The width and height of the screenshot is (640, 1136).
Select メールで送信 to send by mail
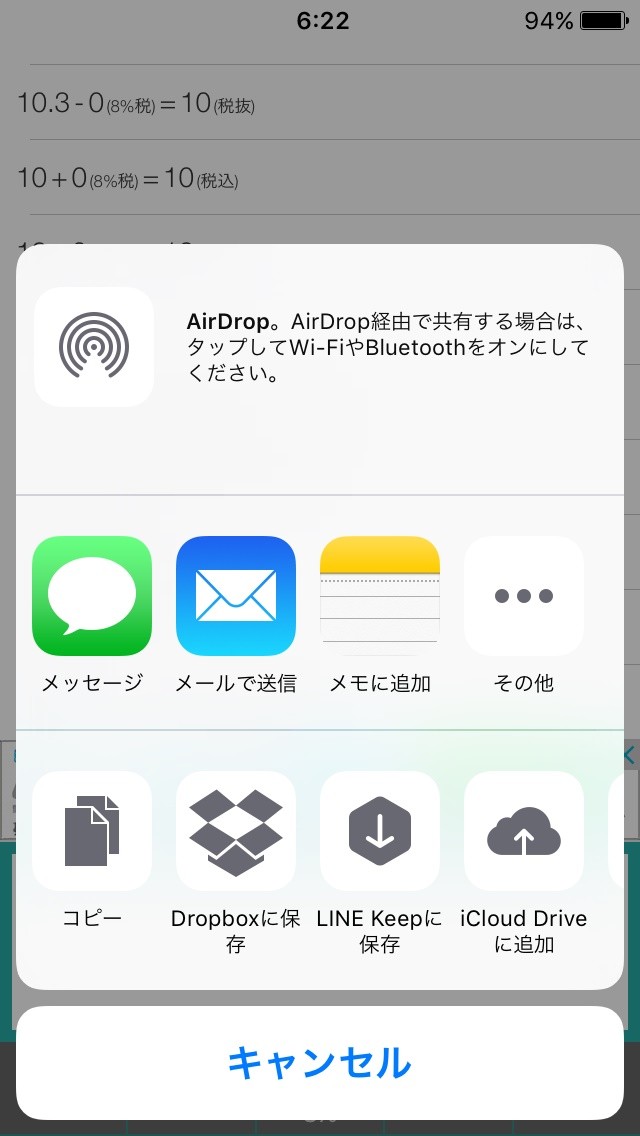[x=236, y=596]
